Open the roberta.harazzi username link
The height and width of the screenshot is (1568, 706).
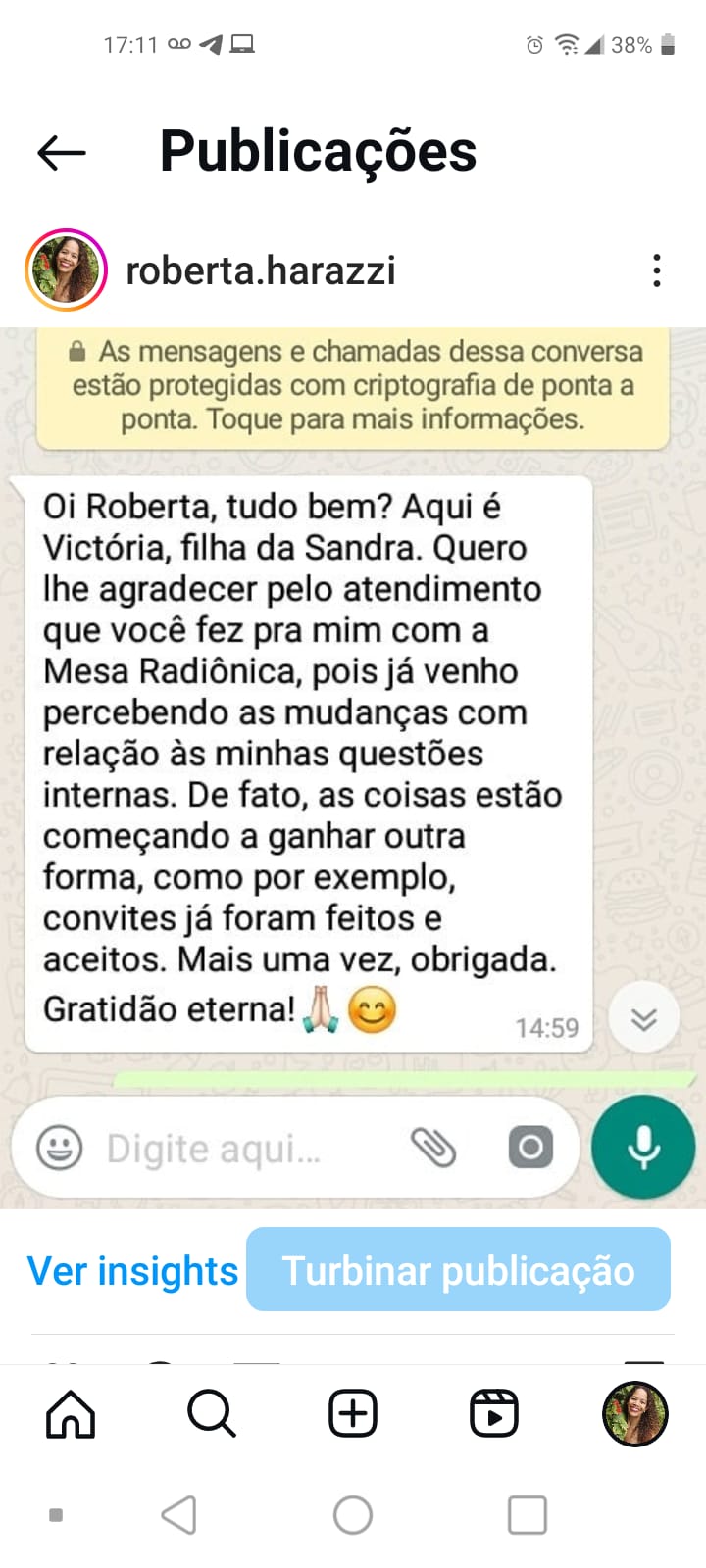[261, 270]
